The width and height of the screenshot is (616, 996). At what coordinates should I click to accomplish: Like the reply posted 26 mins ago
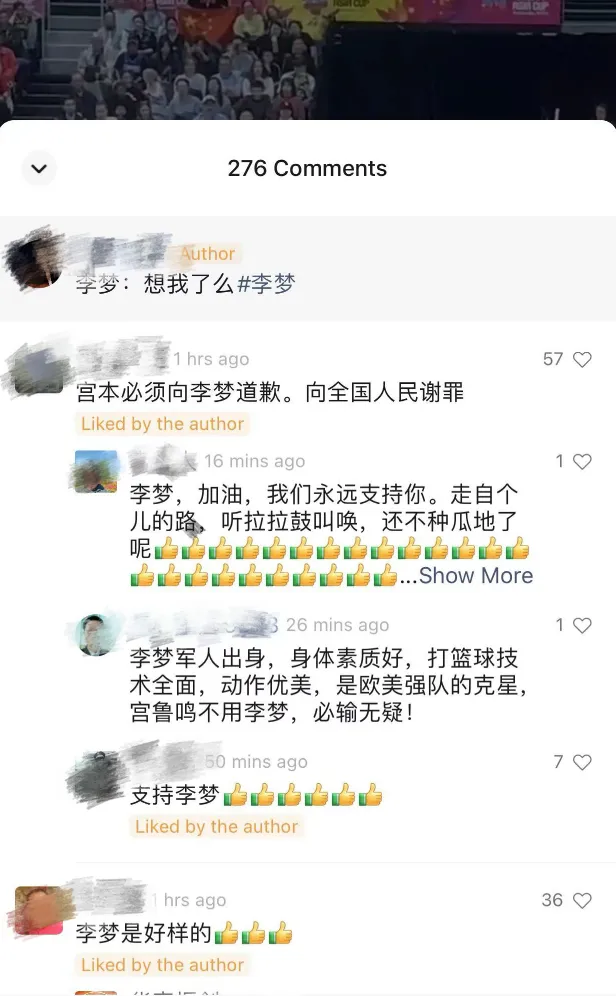(x=582, y=625)
